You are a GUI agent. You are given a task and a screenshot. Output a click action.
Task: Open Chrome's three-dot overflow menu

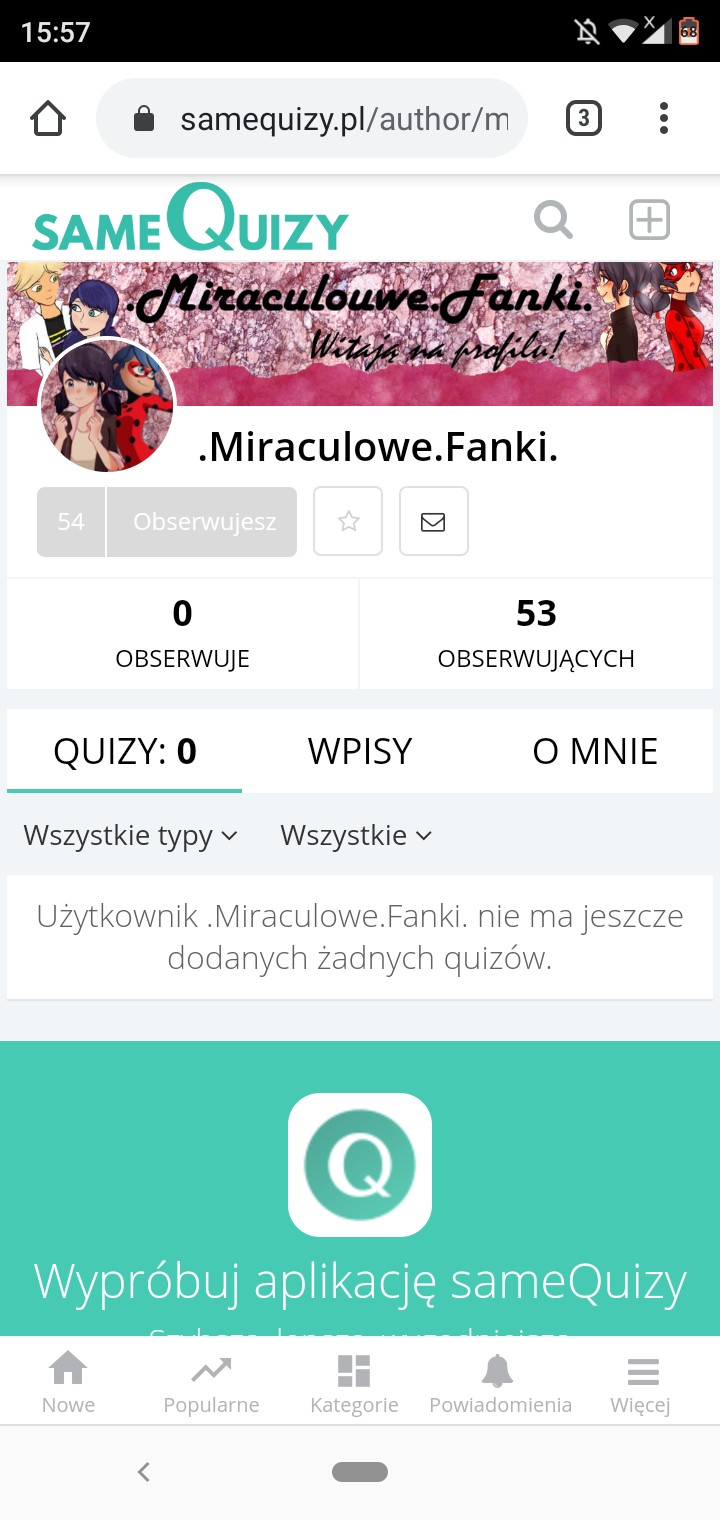663,120
